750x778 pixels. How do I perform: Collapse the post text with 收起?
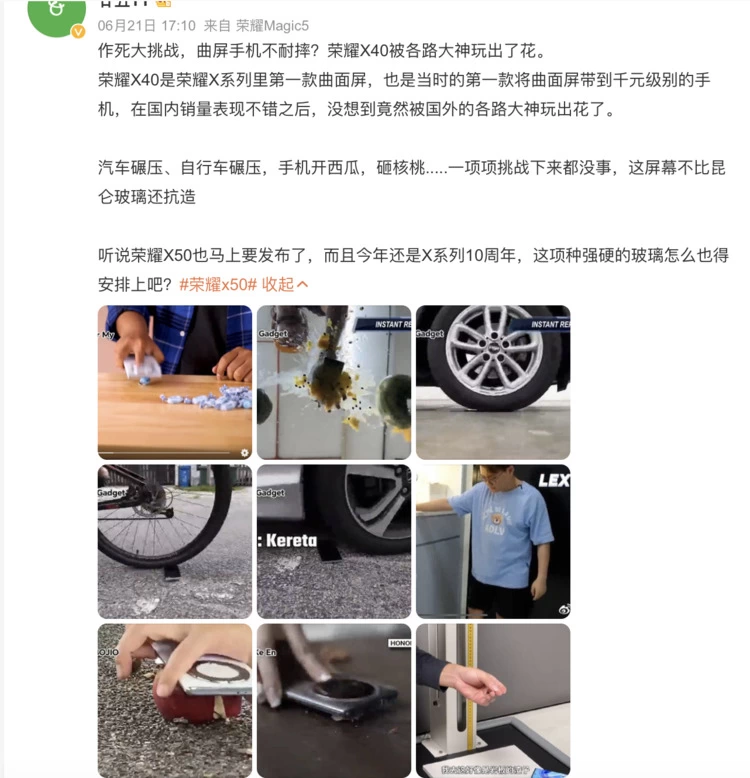285,284
